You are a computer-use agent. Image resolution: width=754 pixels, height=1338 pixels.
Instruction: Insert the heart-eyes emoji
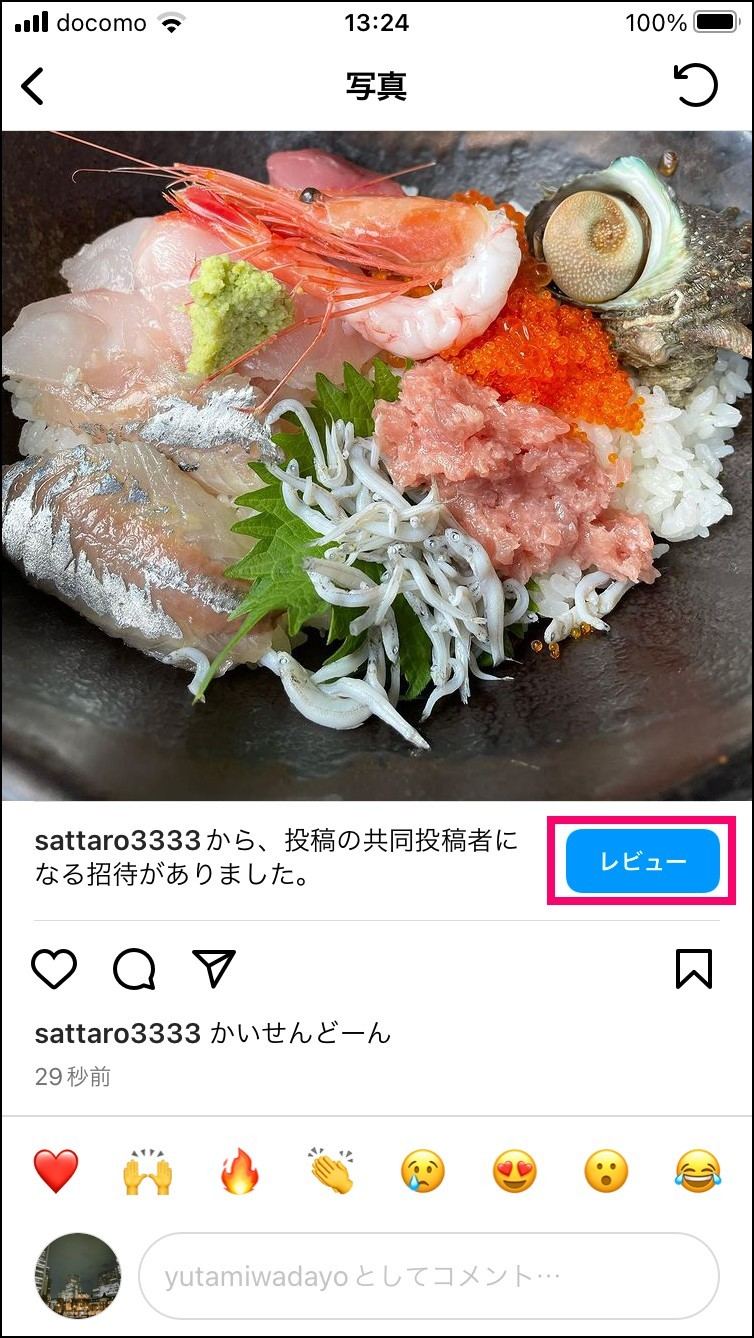(515, 1171)
